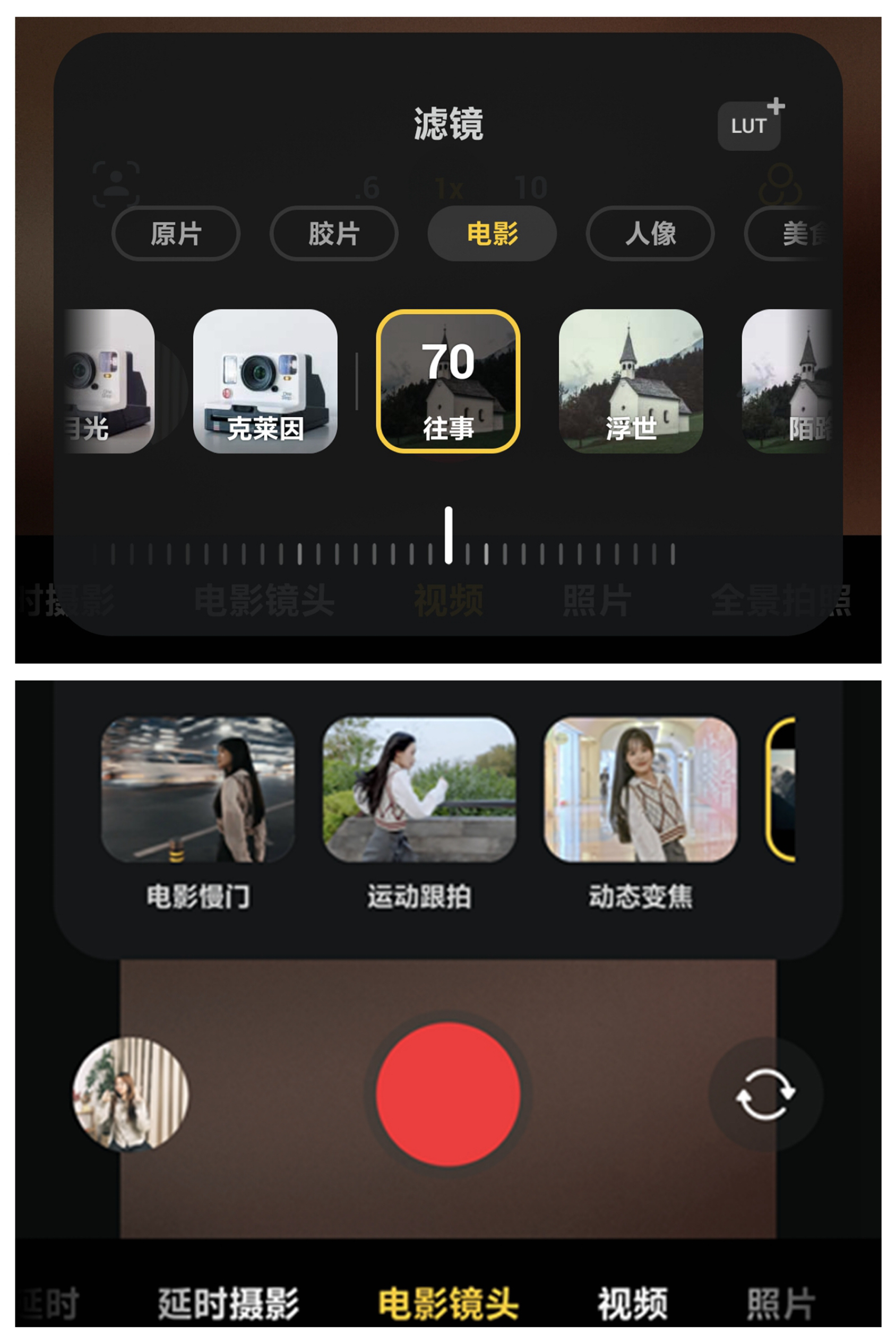Start recording with the red button
The width and height of the screenshot is (896, 1344).
[x=448, y=1093]
